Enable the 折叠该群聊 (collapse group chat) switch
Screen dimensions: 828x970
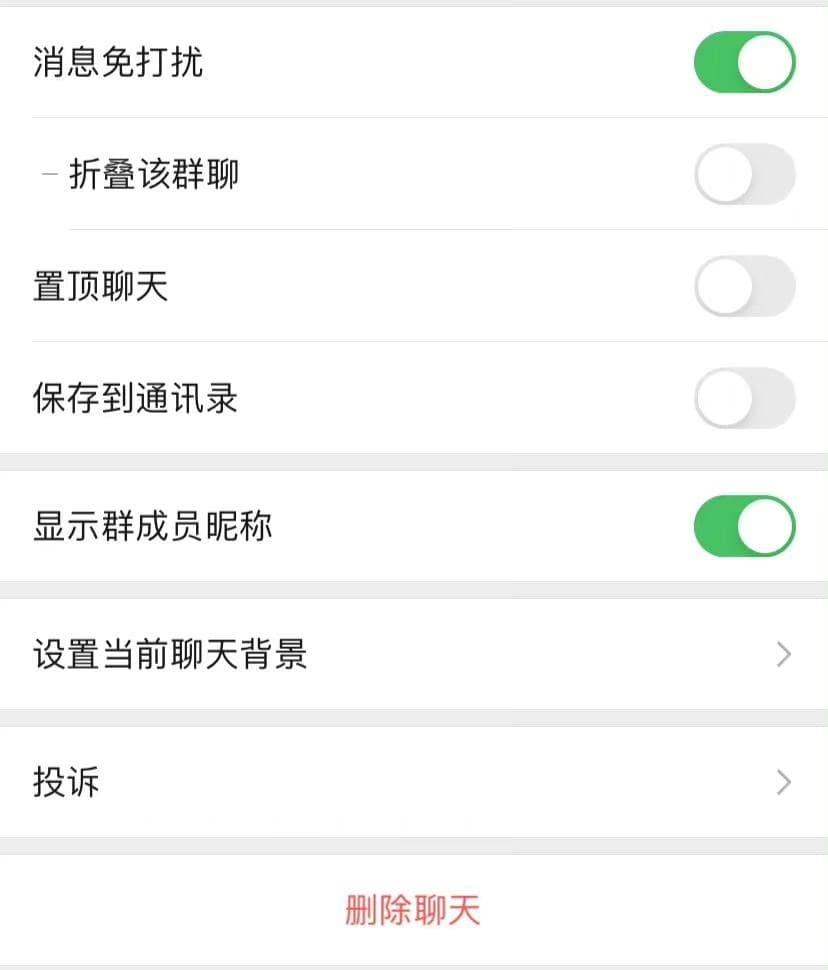coord(744,174)
